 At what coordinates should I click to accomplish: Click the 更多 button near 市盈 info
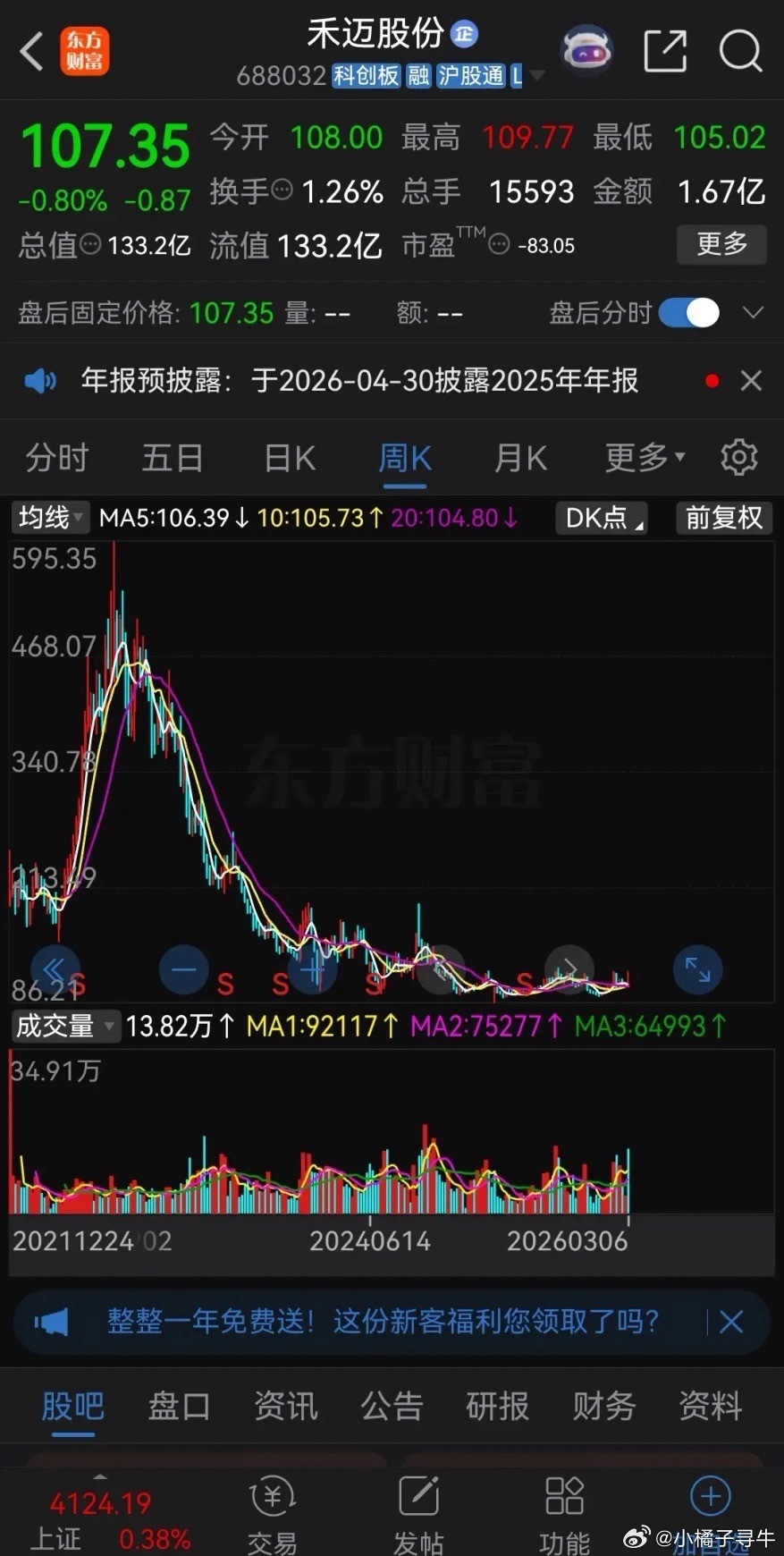[721, 244]
